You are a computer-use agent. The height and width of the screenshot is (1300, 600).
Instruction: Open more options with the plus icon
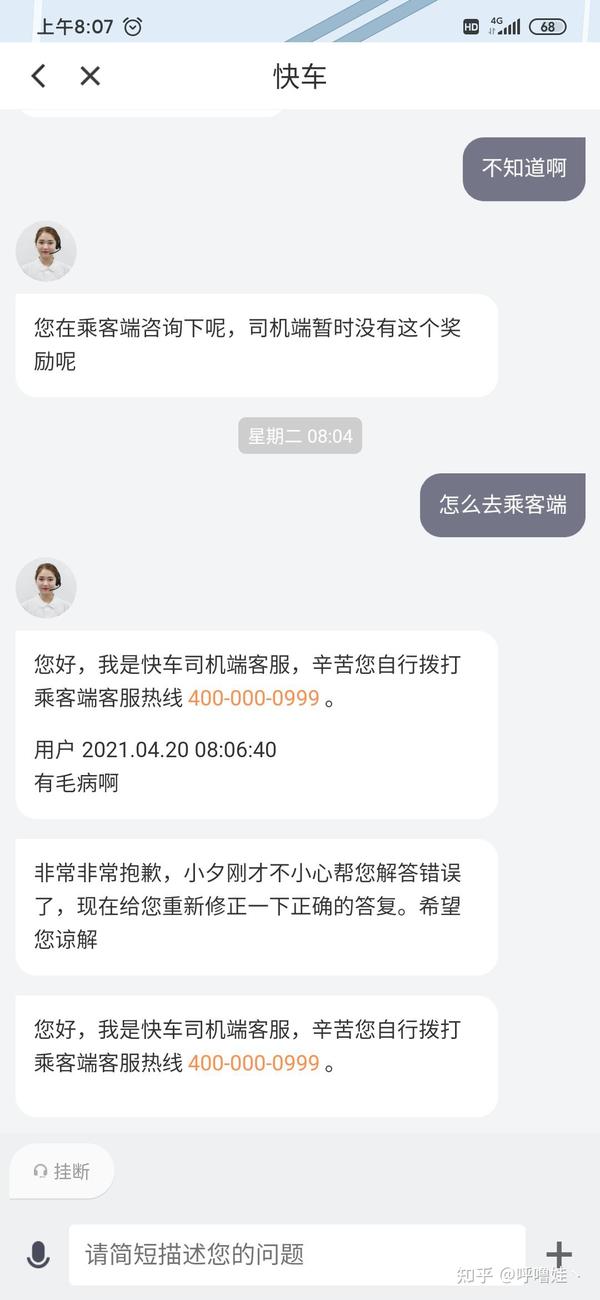pos(558,1254)
